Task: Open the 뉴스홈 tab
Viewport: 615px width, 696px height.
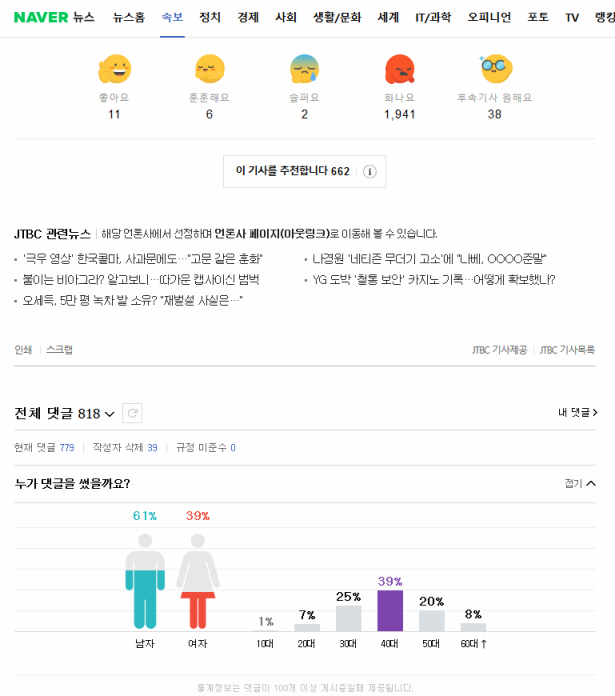Action: click(128, 17)
